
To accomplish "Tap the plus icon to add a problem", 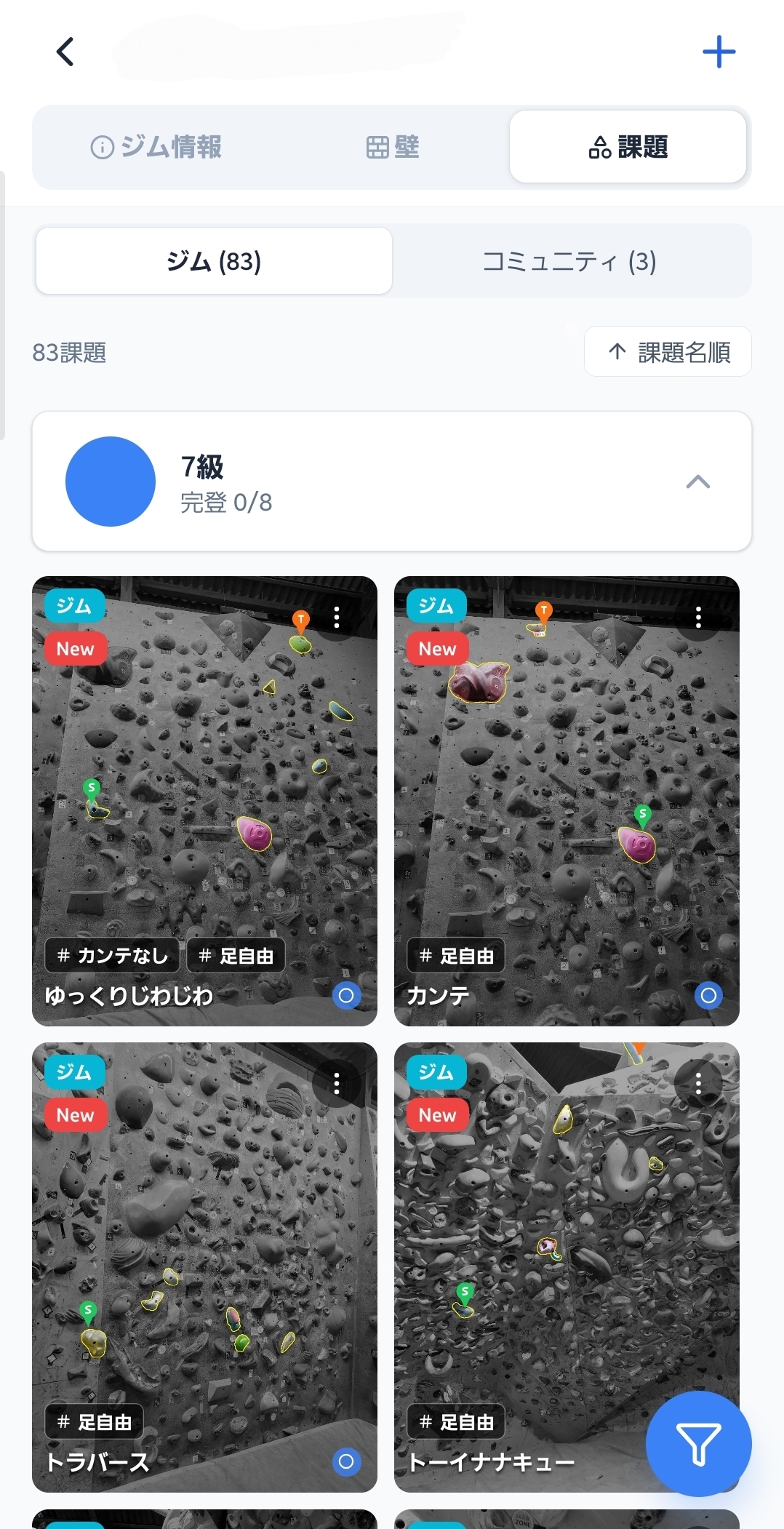I will point(719,51).
